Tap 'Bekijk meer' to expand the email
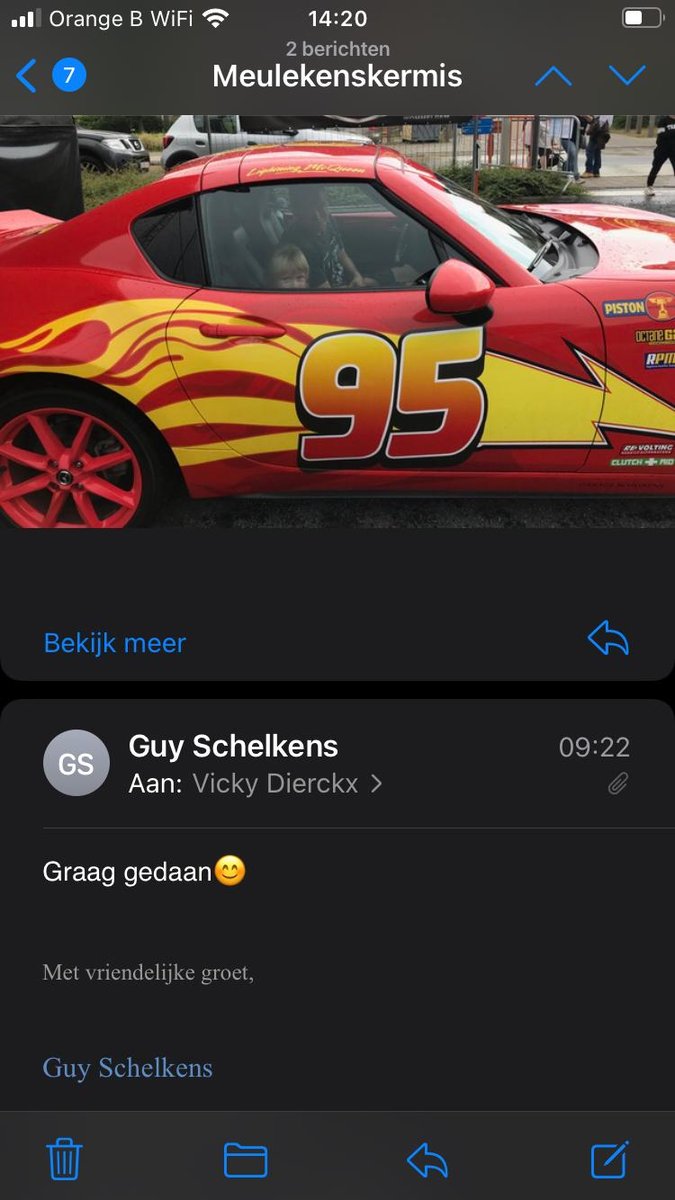675x1200 pixels. coord(115,642)
